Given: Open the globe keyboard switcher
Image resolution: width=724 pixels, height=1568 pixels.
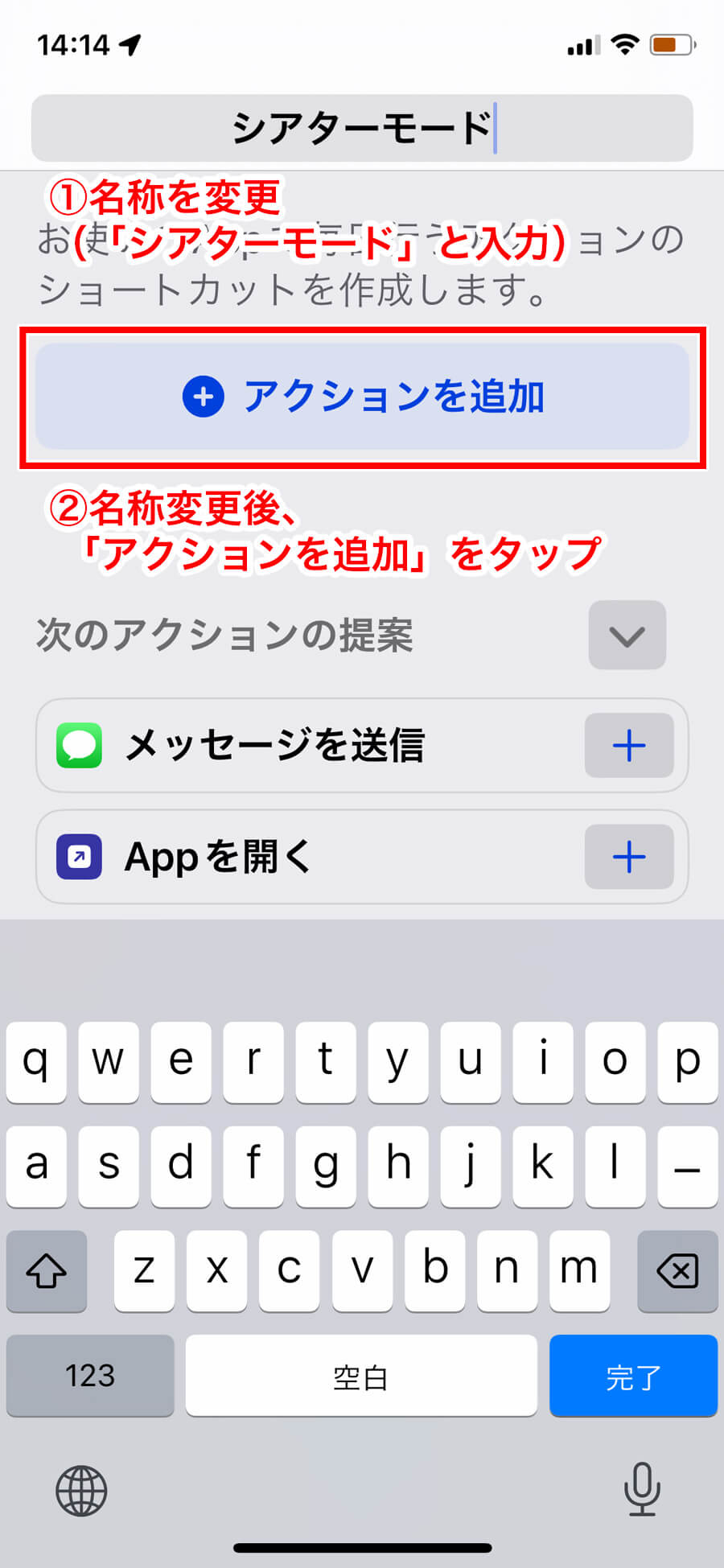Looking at the screenshot, I should (81, 1491).
